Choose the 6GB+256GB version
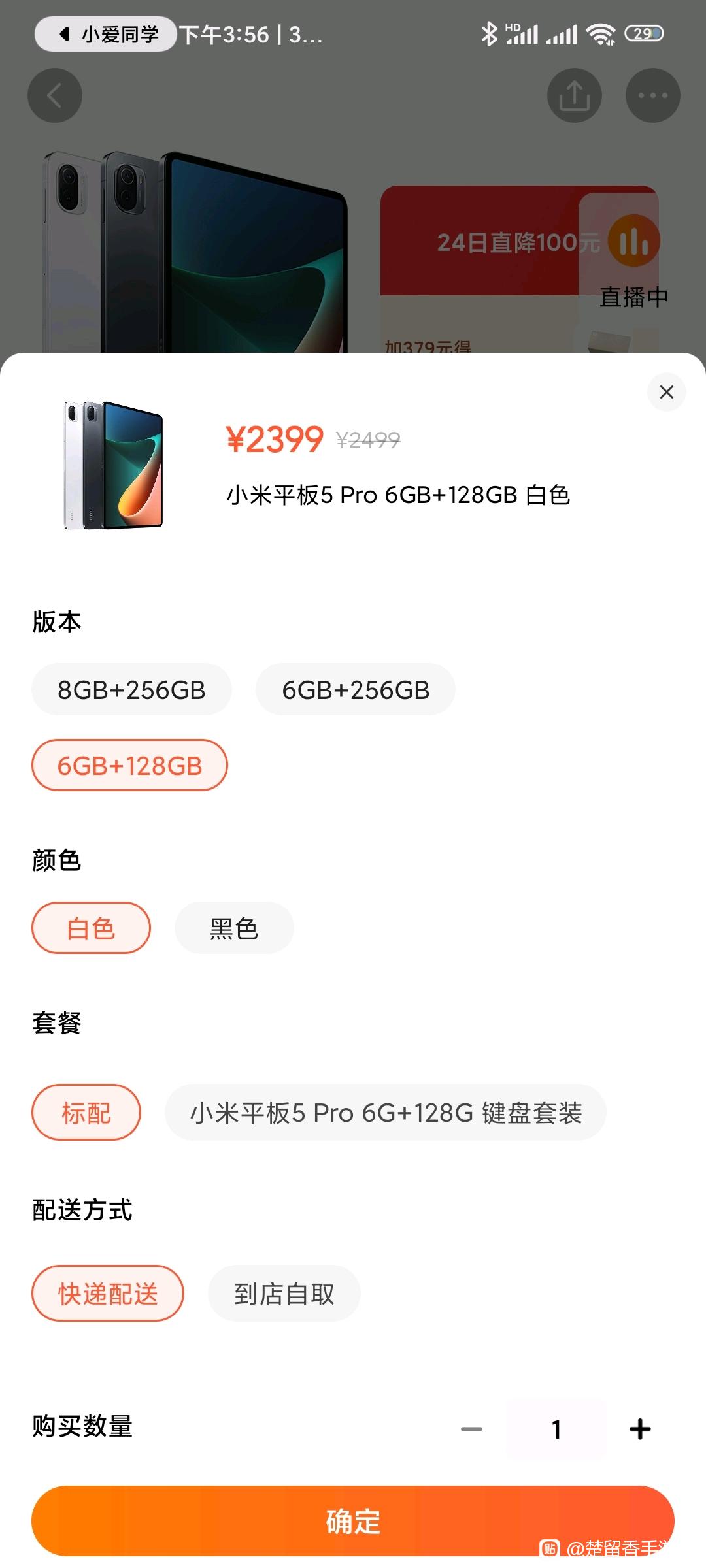This screenshot has width=706, height=1568. 356,690
